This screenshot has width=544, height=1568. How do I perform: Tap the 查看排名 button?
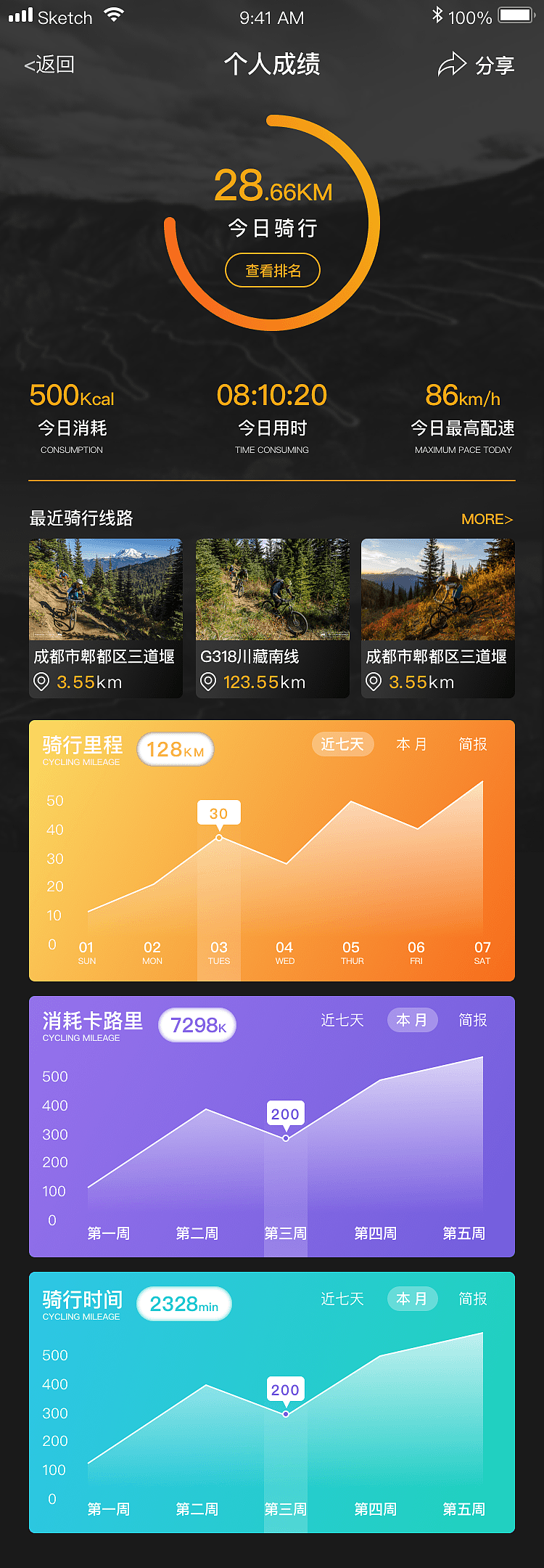(x=273, y=269)
